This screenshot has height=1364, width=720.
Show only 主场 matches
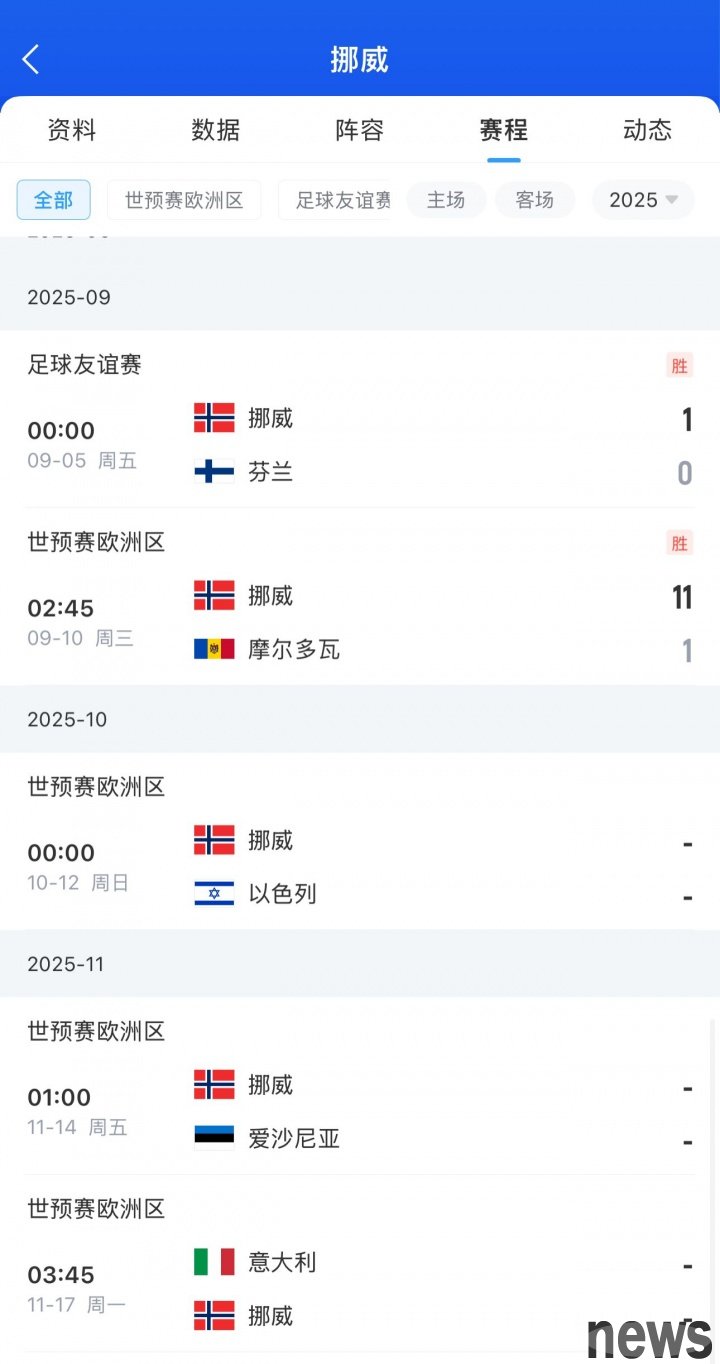coord(446,200)
